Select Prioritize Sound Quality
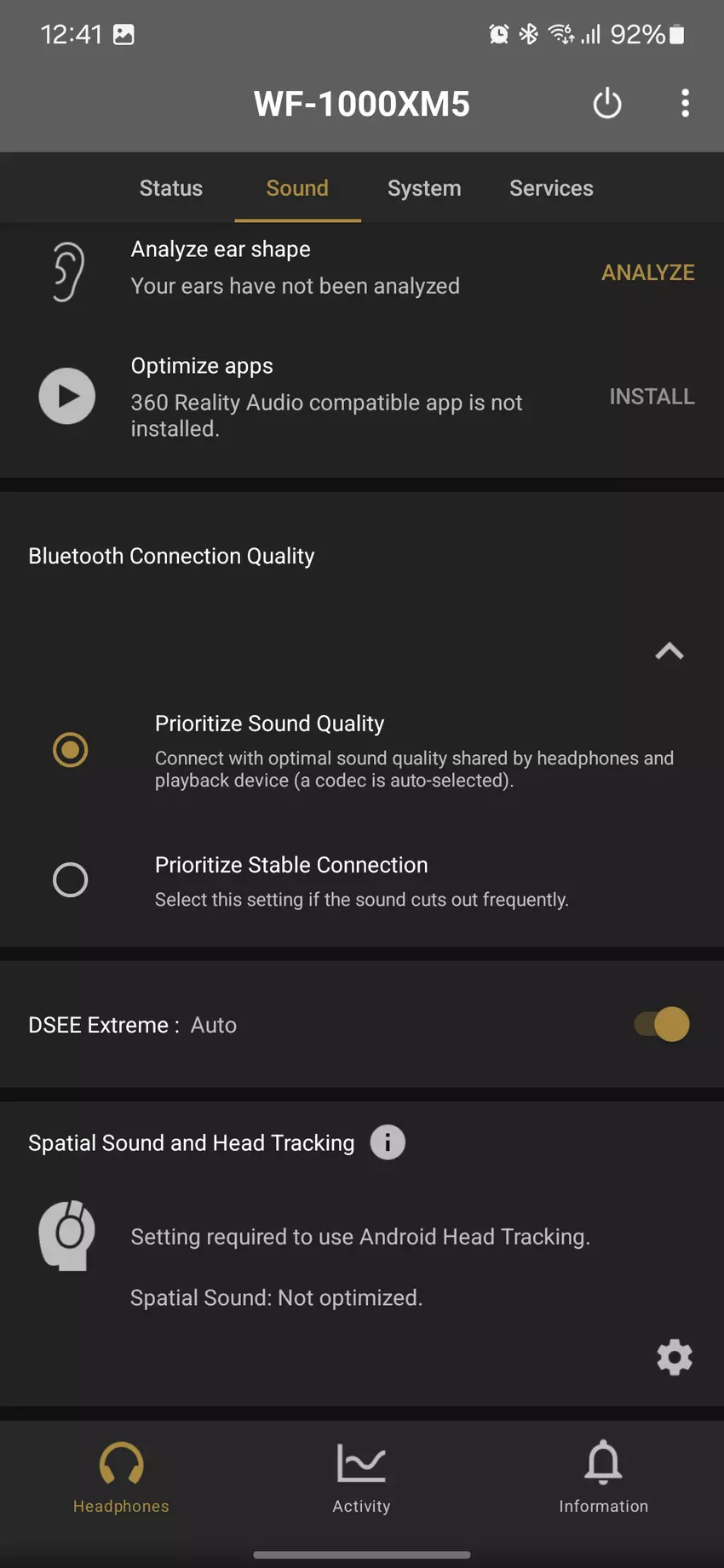The image size is (724, 1568). [71, 750]
